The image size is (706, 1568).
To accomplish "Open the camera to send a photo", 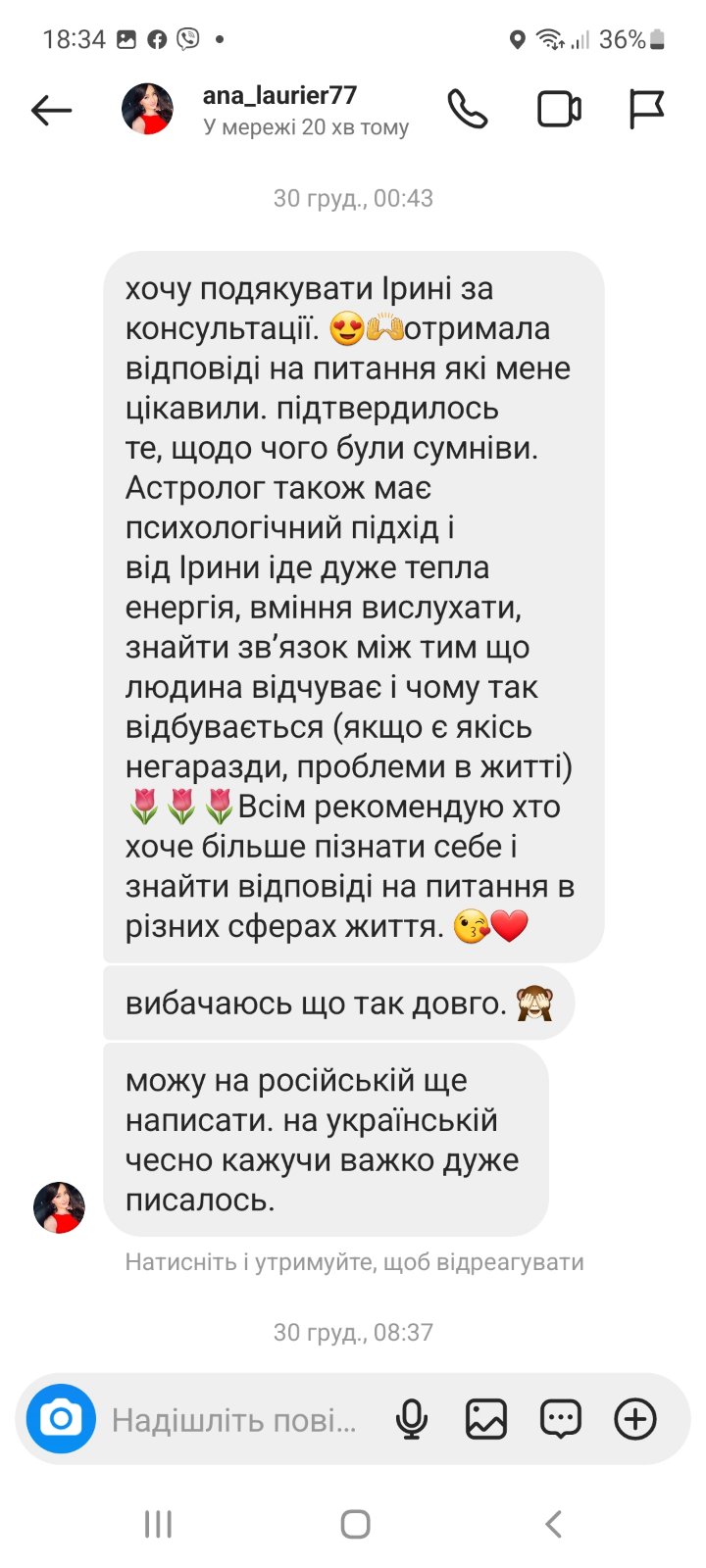I will pos(62,1417).
